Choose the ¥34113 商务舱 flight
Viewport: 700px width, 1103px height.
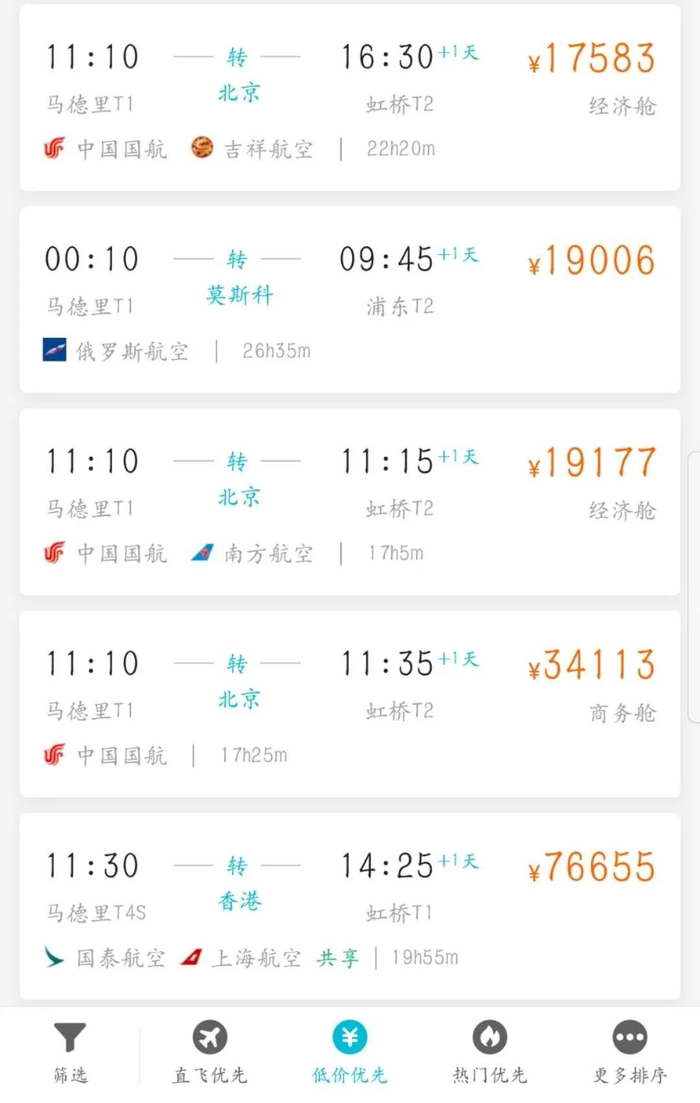pyautogui.click(x=349, y=704)
